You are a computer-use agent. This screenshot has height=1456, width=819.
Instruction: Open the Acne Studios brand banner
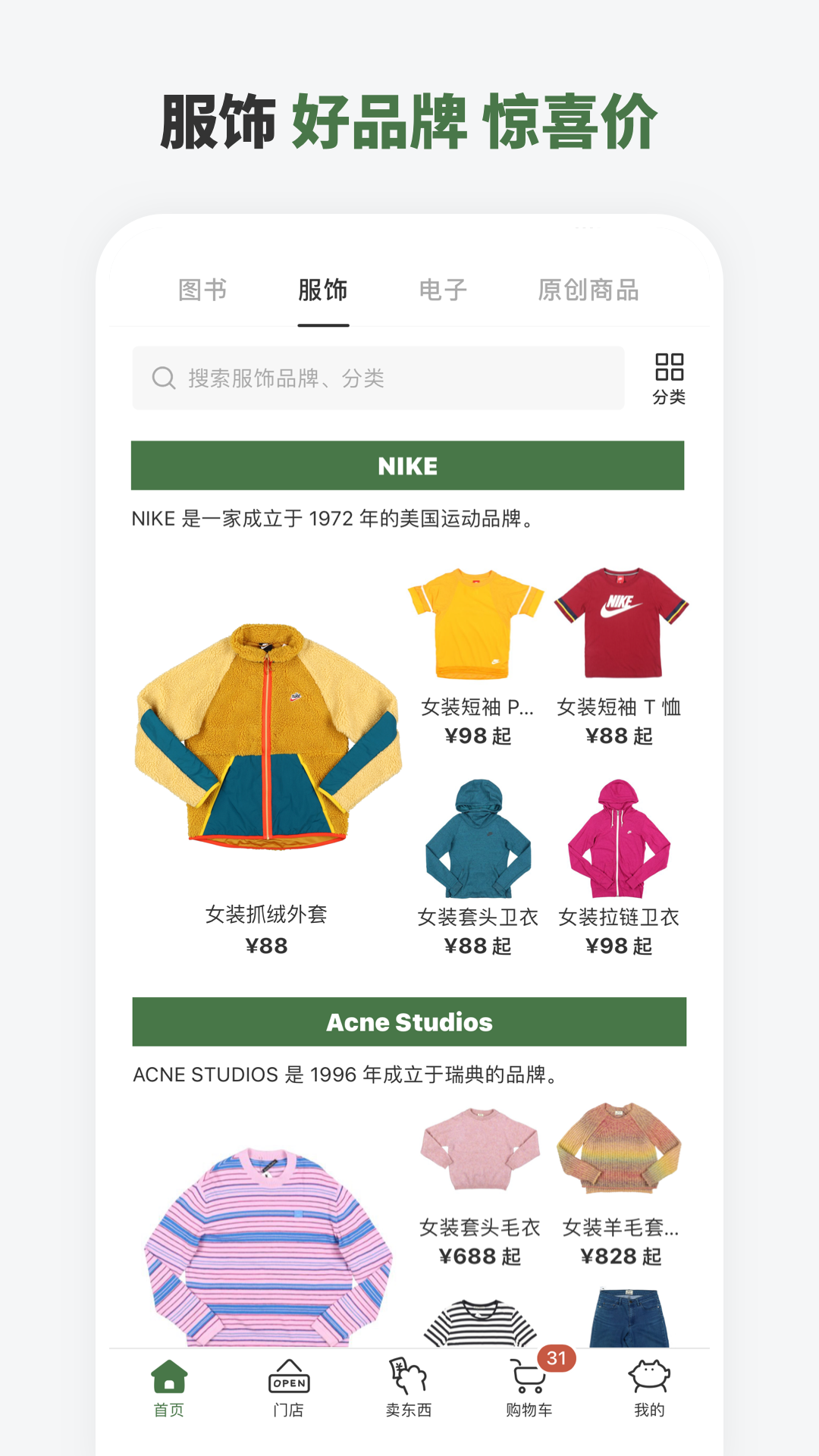click(408, 1021)
